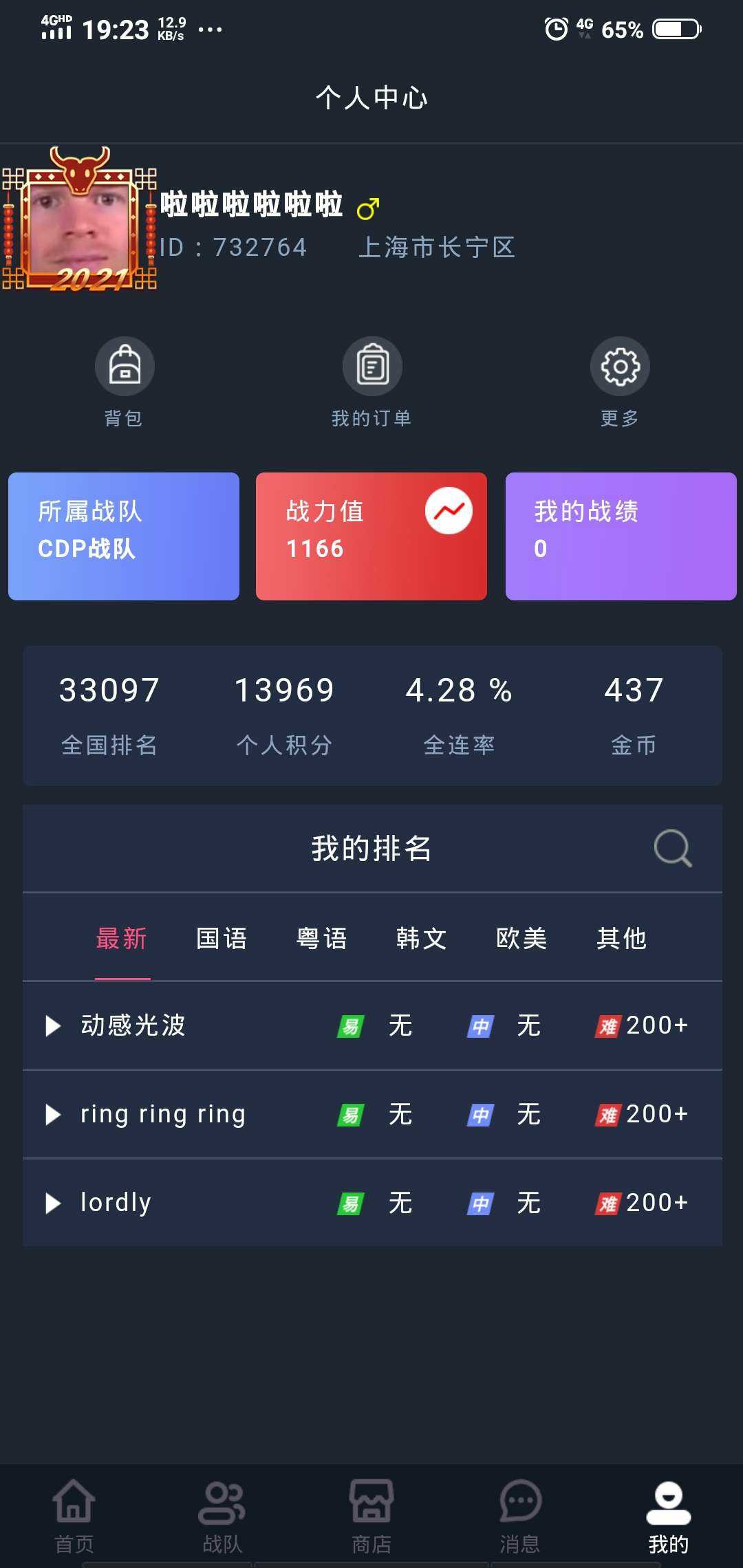
Task: Play the song 动感光波
Action: pos(53,1026)
